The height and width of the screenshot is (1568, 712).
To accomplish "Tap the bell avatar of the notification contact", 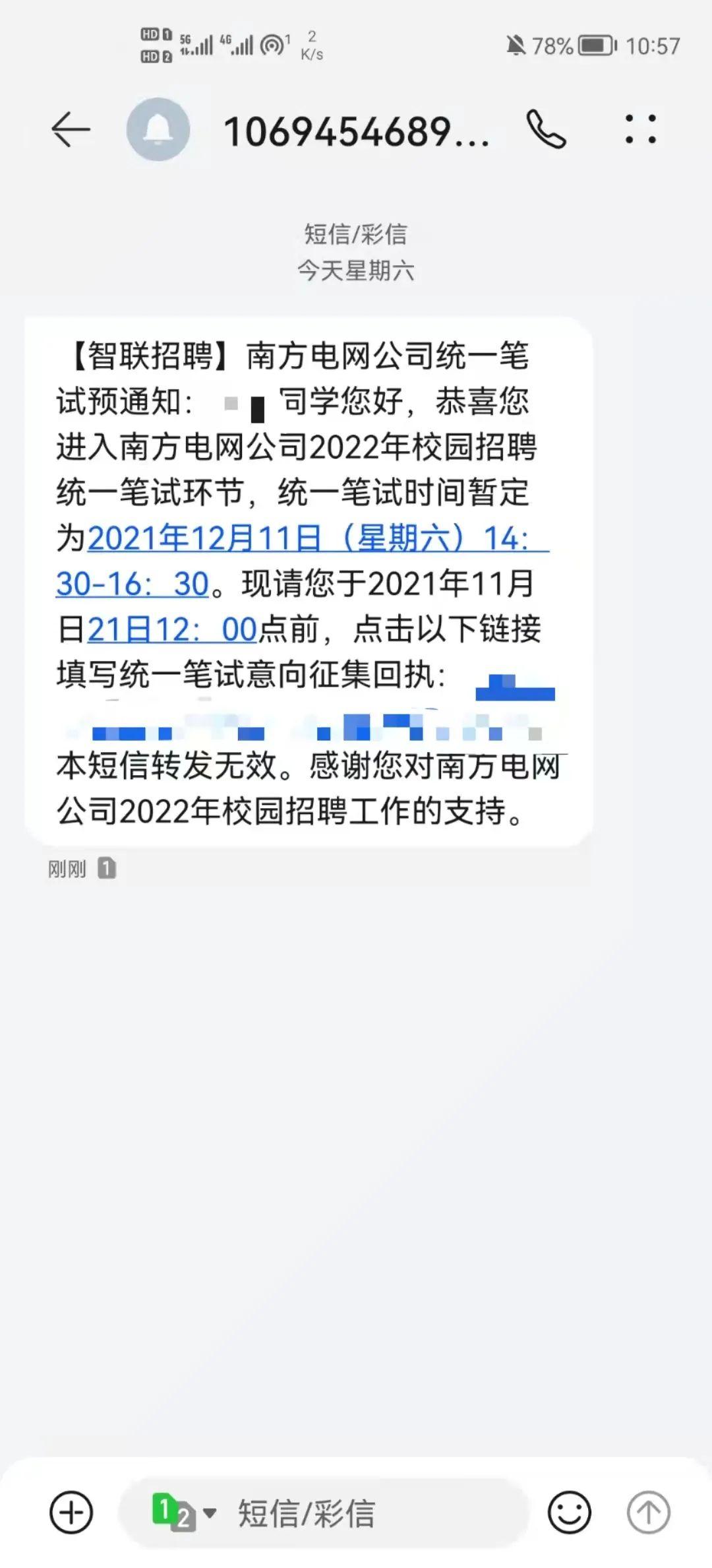I will click(158, 130).
